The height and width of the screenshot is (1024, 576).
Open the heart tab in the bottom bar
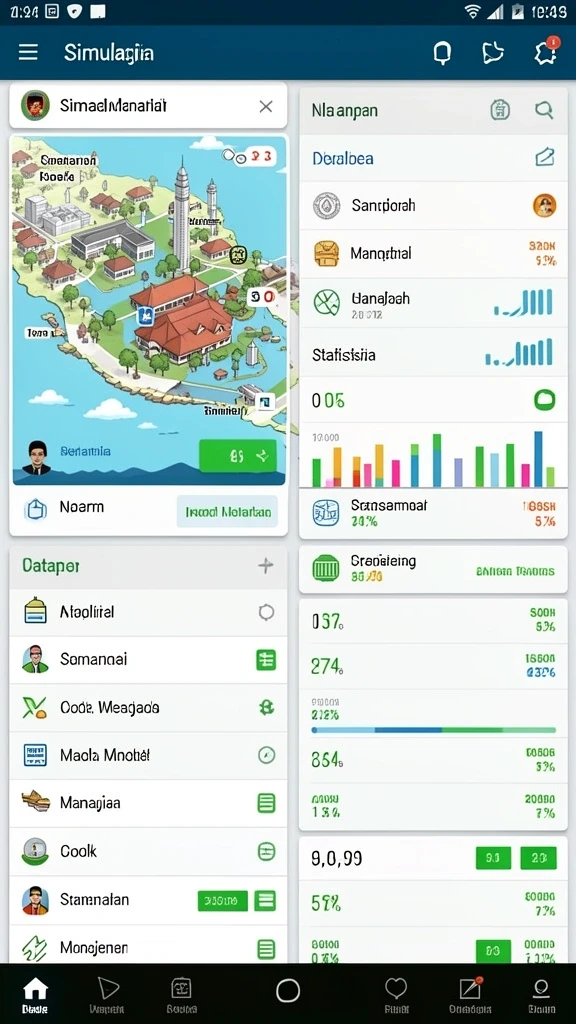(x=396, y=995)
